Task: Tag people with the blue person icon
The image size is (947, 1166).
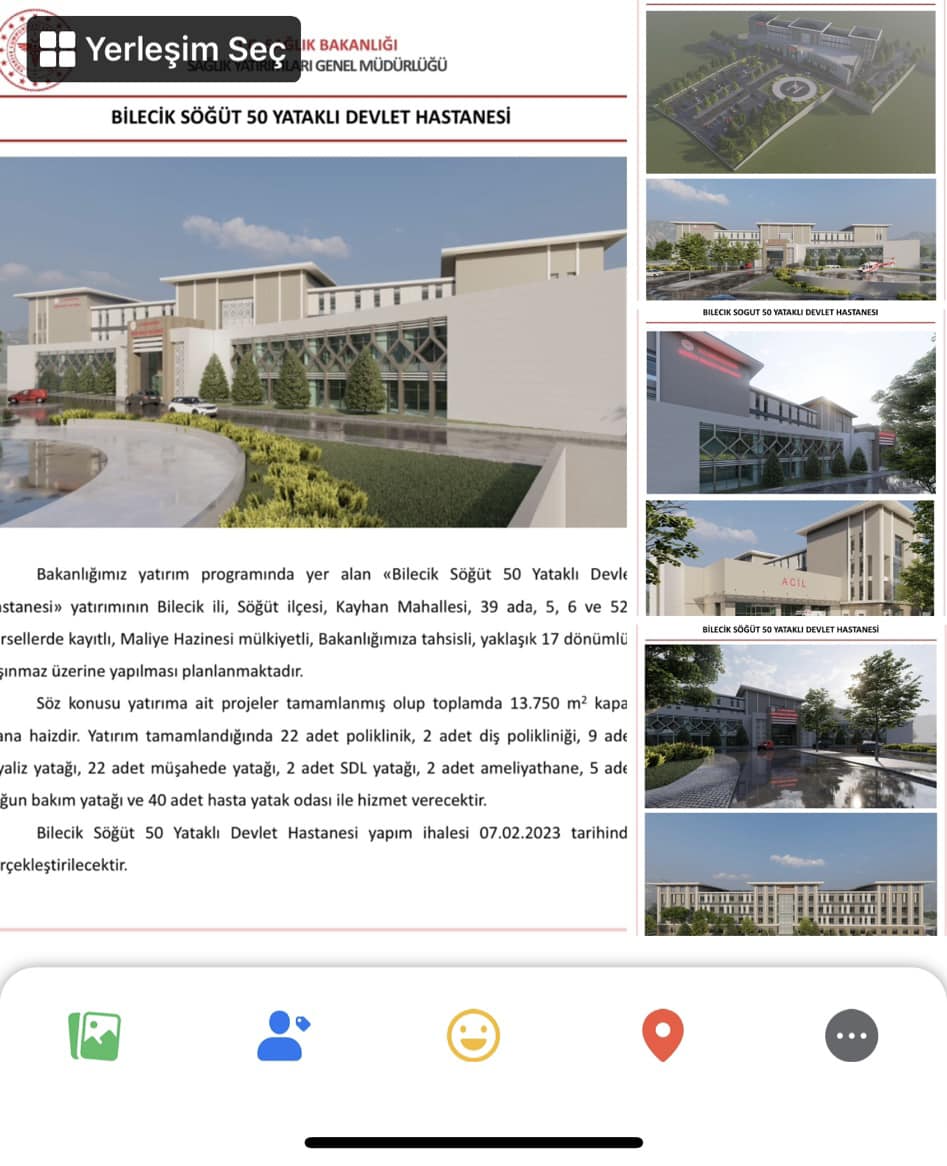Action: (283, 1036)
